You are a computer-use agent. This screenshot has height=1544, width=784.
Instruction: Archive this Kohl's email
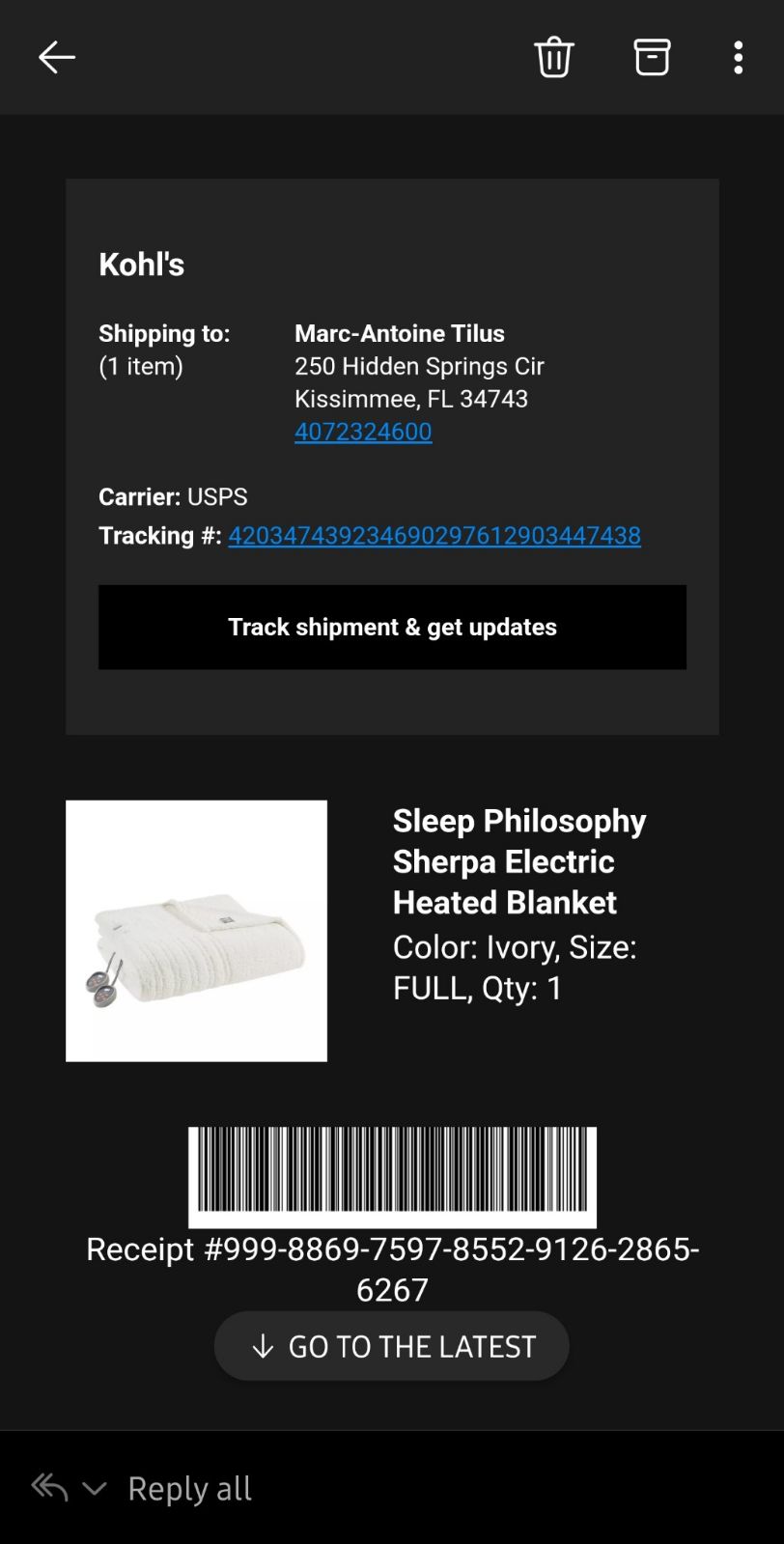click(x=652, y=58)
